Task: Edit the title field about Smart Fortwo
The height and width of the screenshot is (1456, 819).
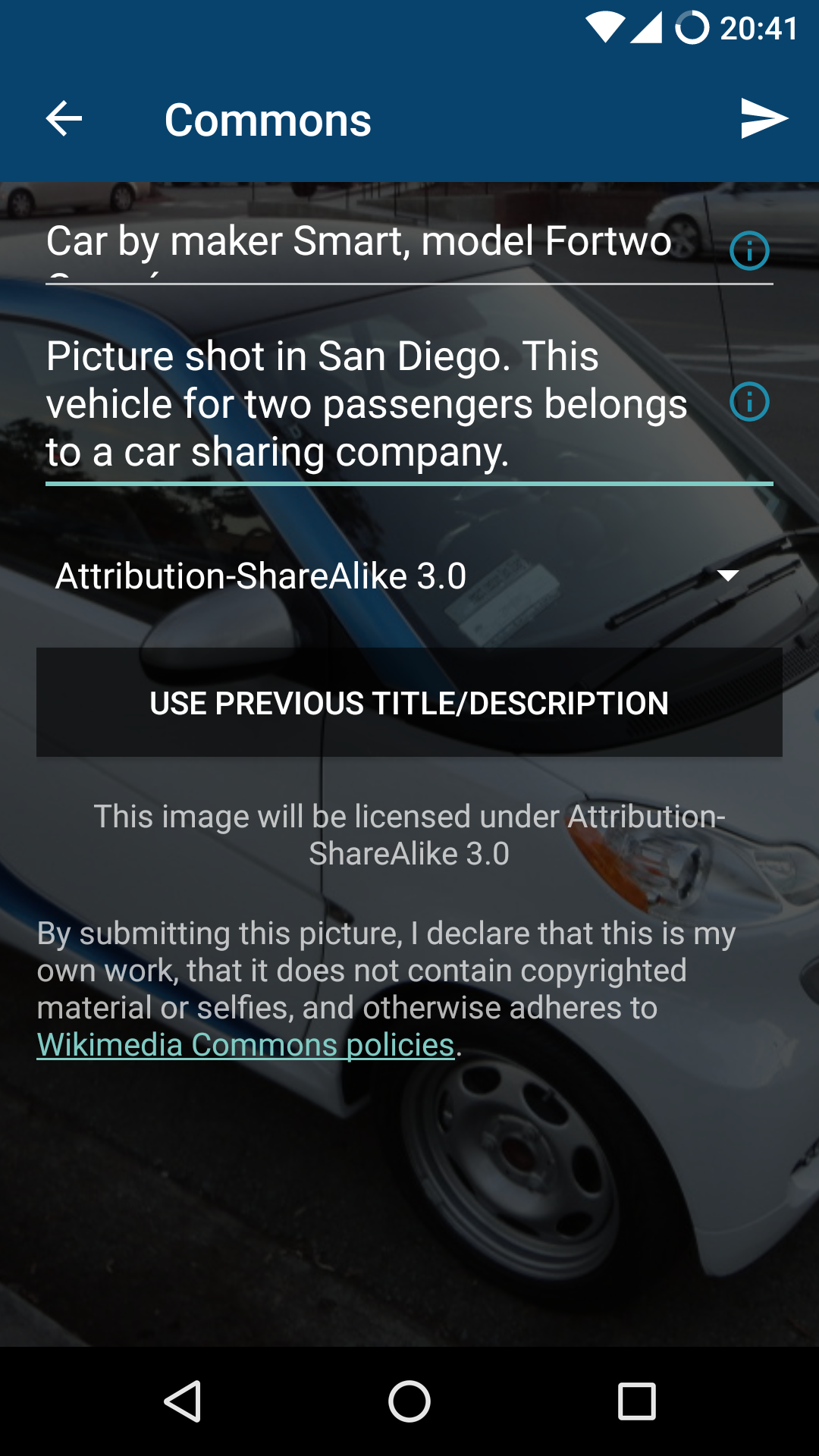Action: [359, 243]
